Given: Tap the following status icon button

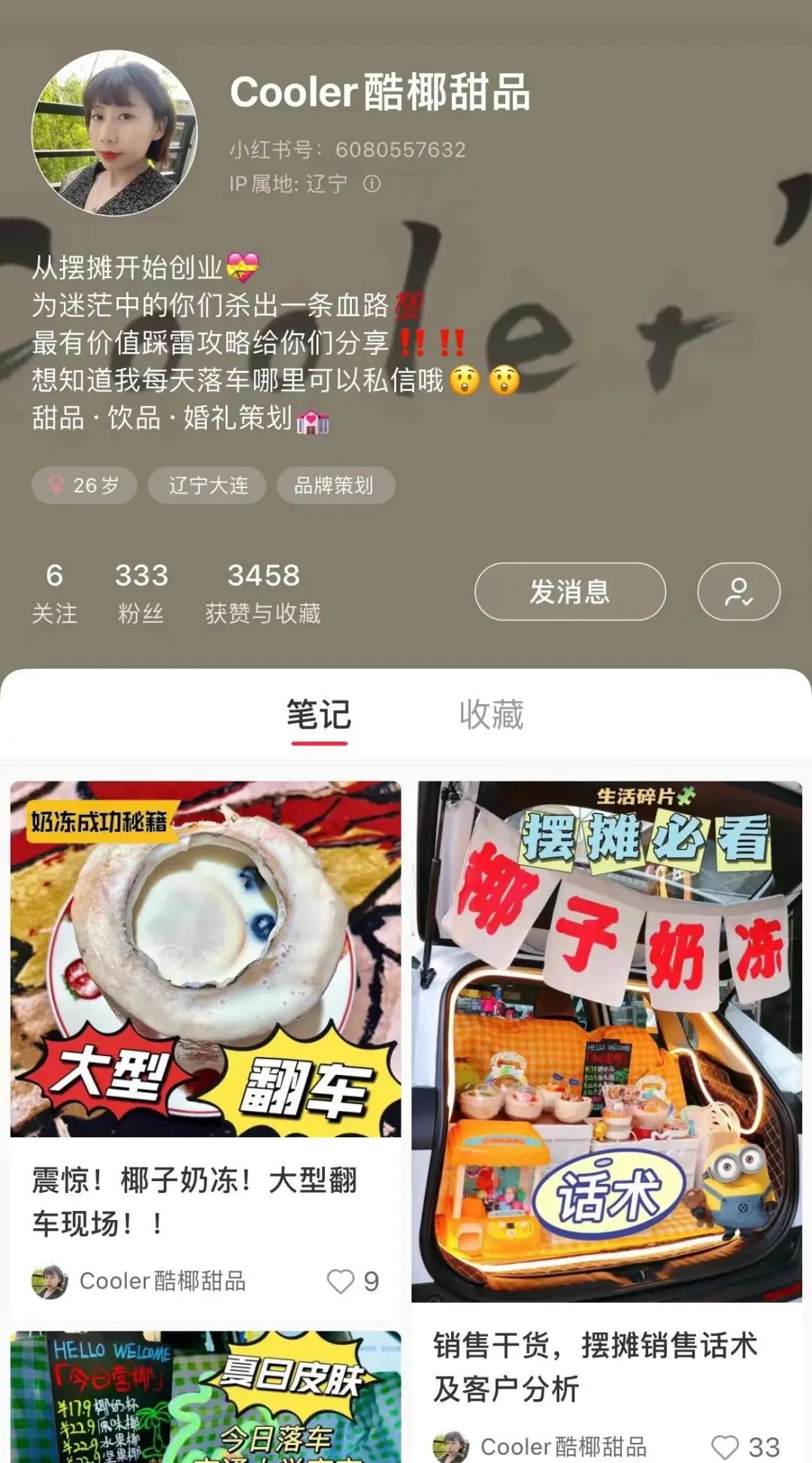Looking at the screenshot, I should (738, 591).
